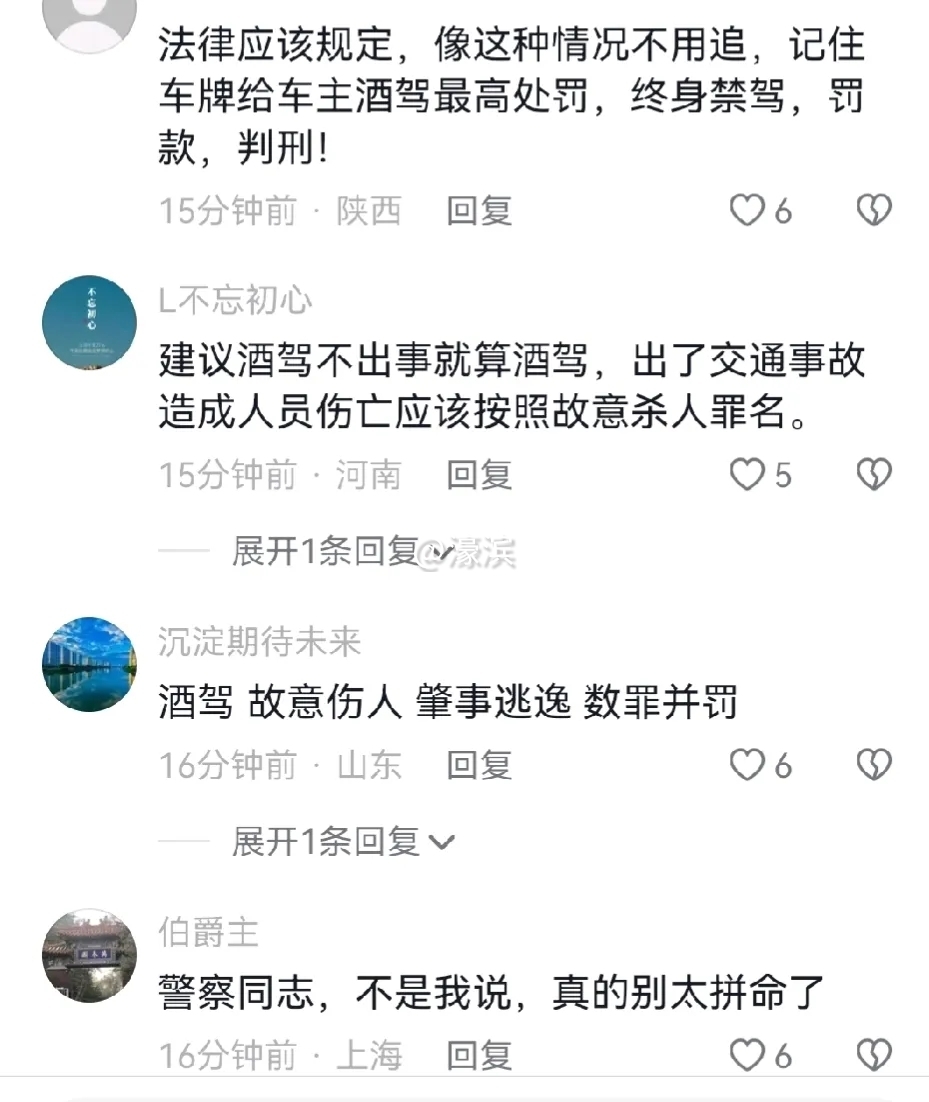The width and height of the screenshot is (929, 1102).
Task: Click the dislike thumb on 伯爵主's comment
Action: click(874, 1054)
